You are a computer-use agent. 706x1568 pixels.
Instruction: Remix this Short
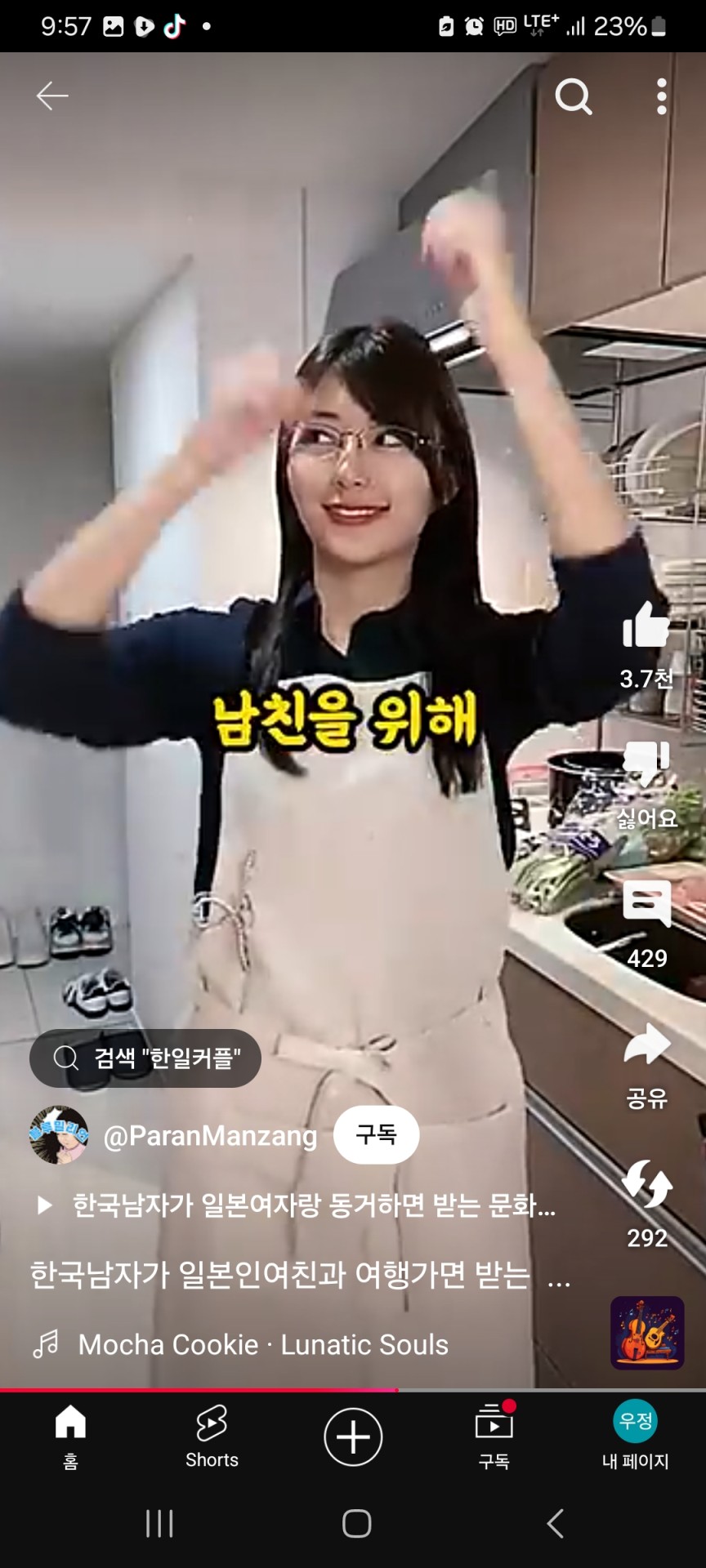pos(646,1184)
